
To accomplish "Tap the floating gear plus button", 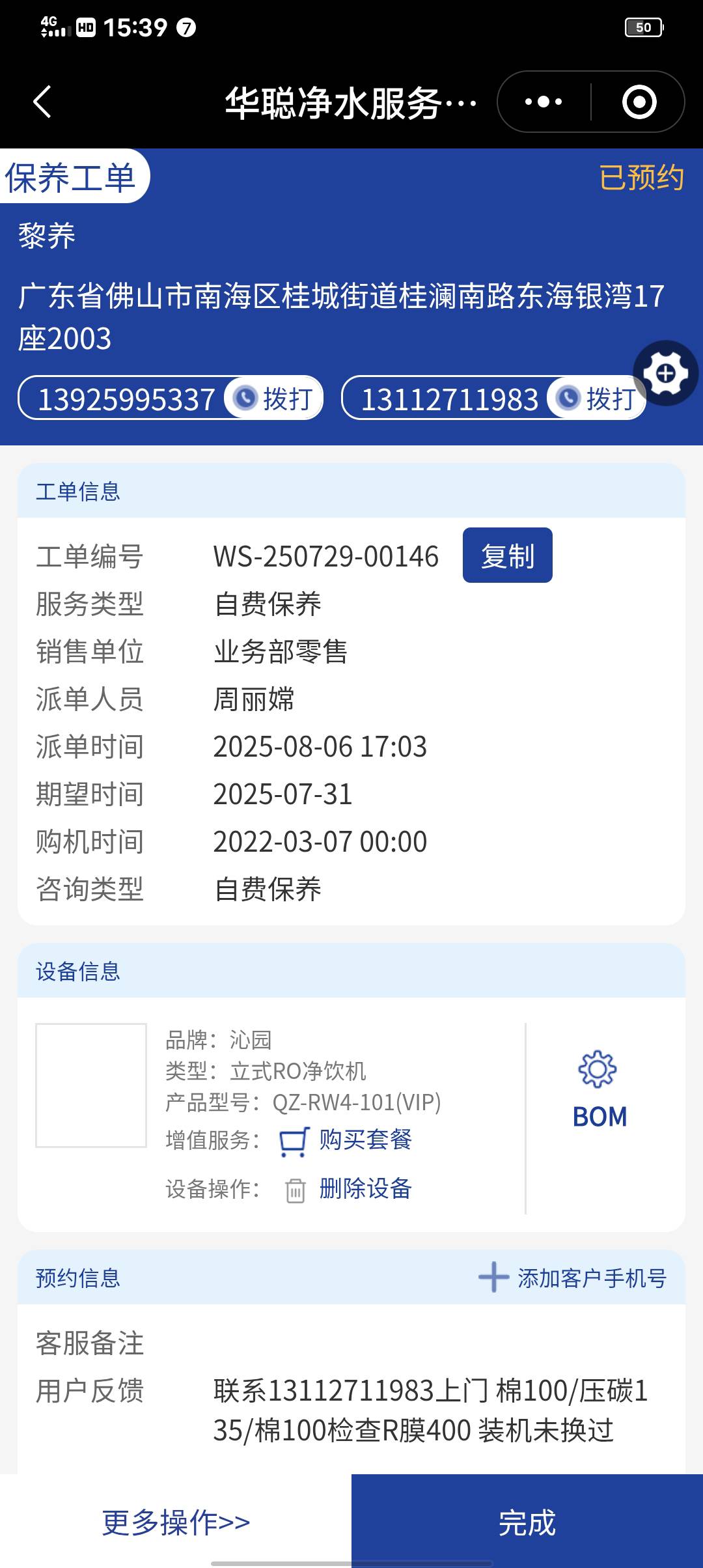I will (665, 373).
